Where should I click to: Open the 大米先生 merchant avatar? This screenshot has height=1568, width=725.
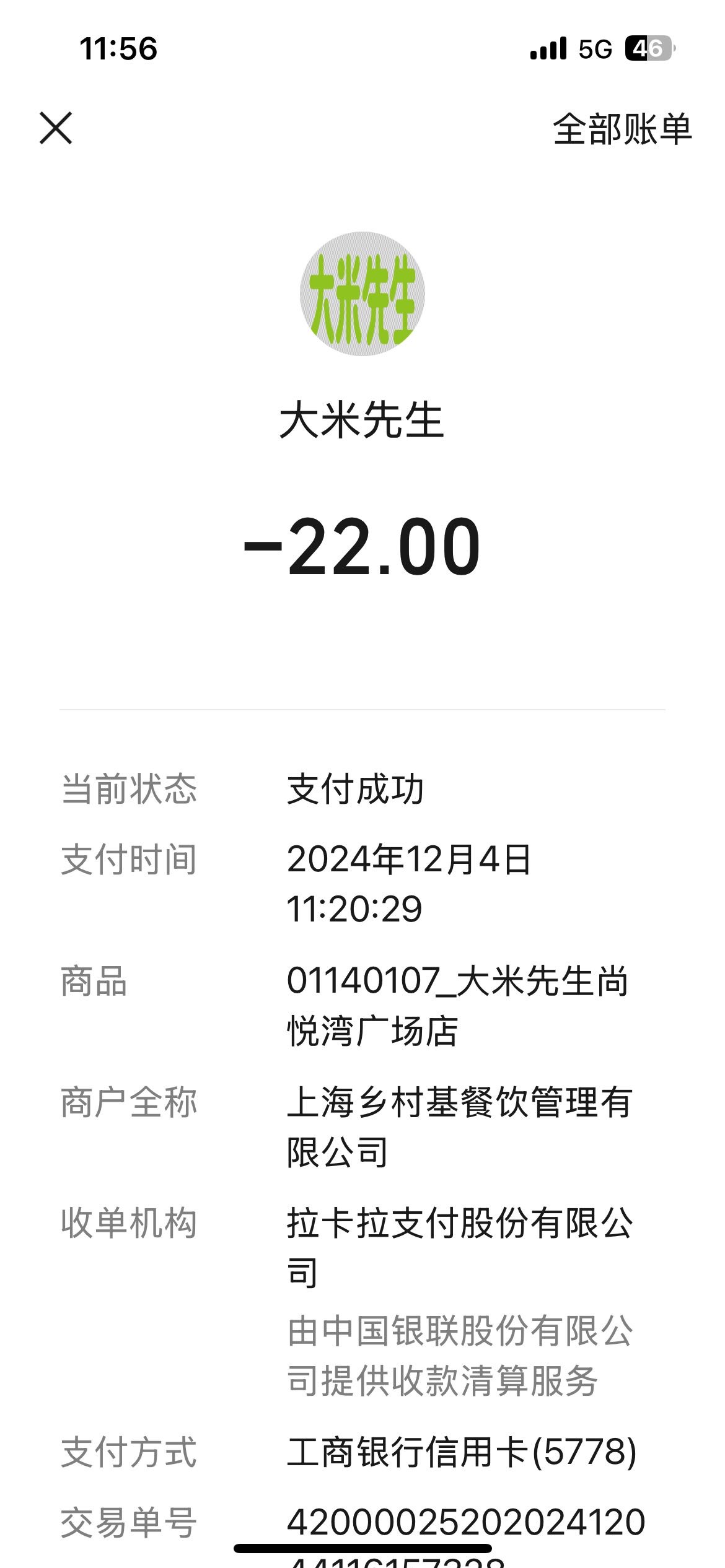362,294
